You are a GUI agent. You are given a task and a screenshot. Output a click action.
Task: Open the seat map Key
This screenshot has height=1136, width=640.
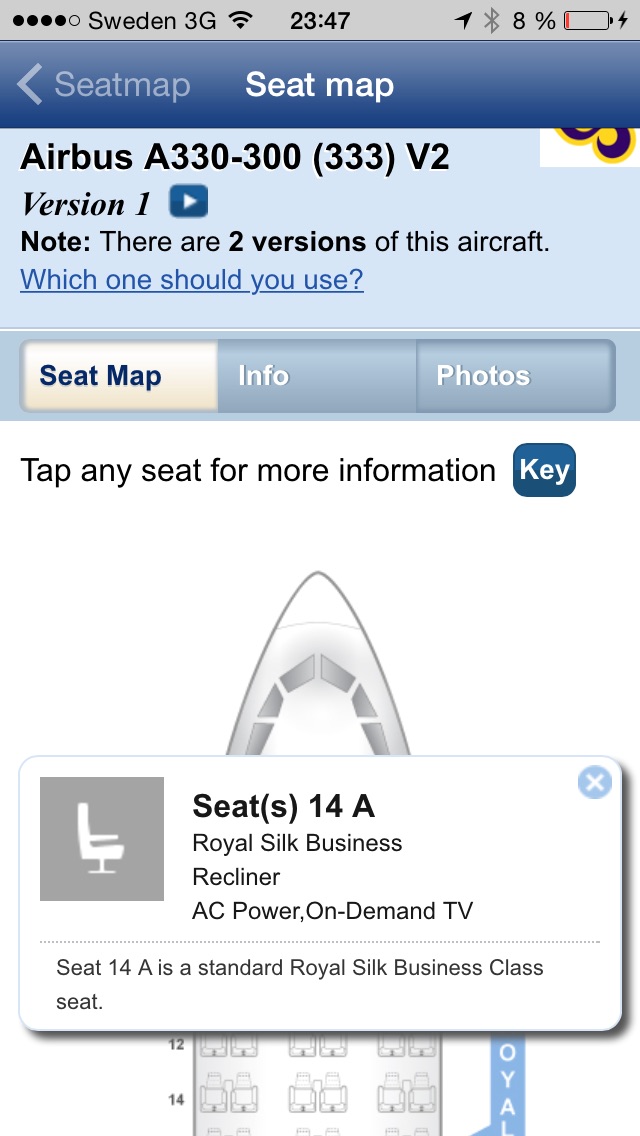[x=544, y=469]
